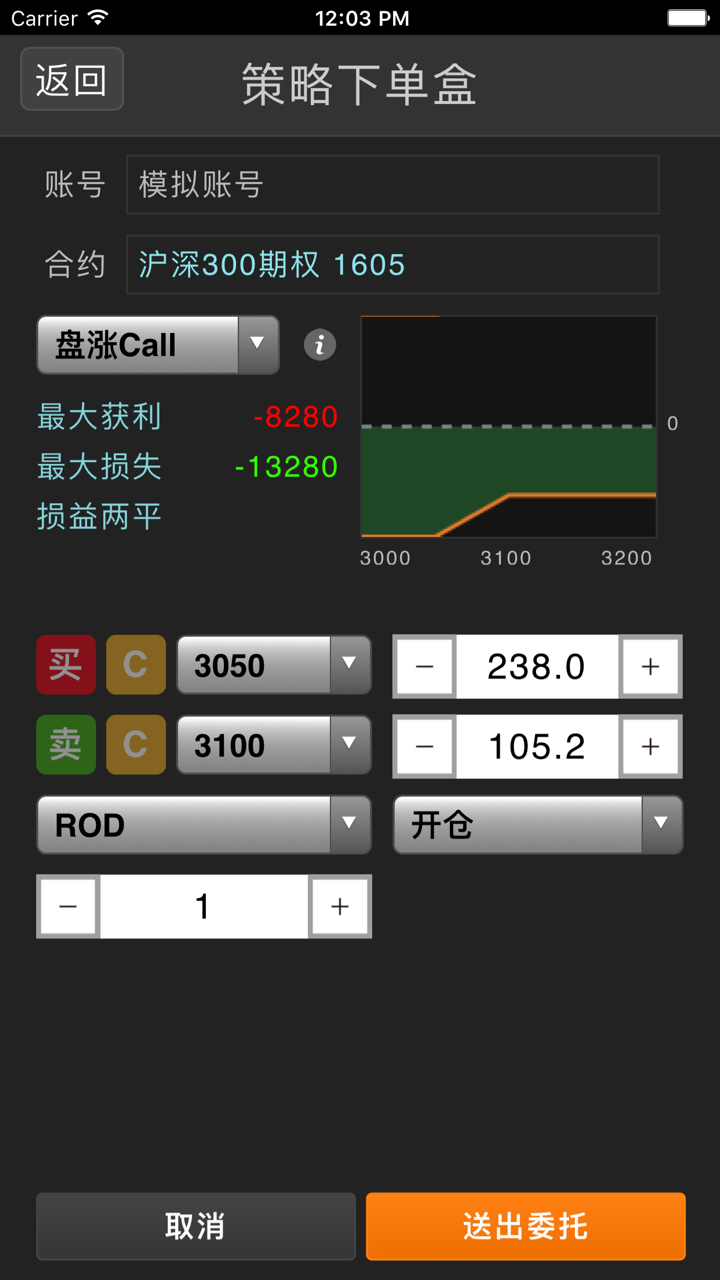Open the 开仓 position action dropdown
Screen dimensions: 720x1280
point(537,825)
